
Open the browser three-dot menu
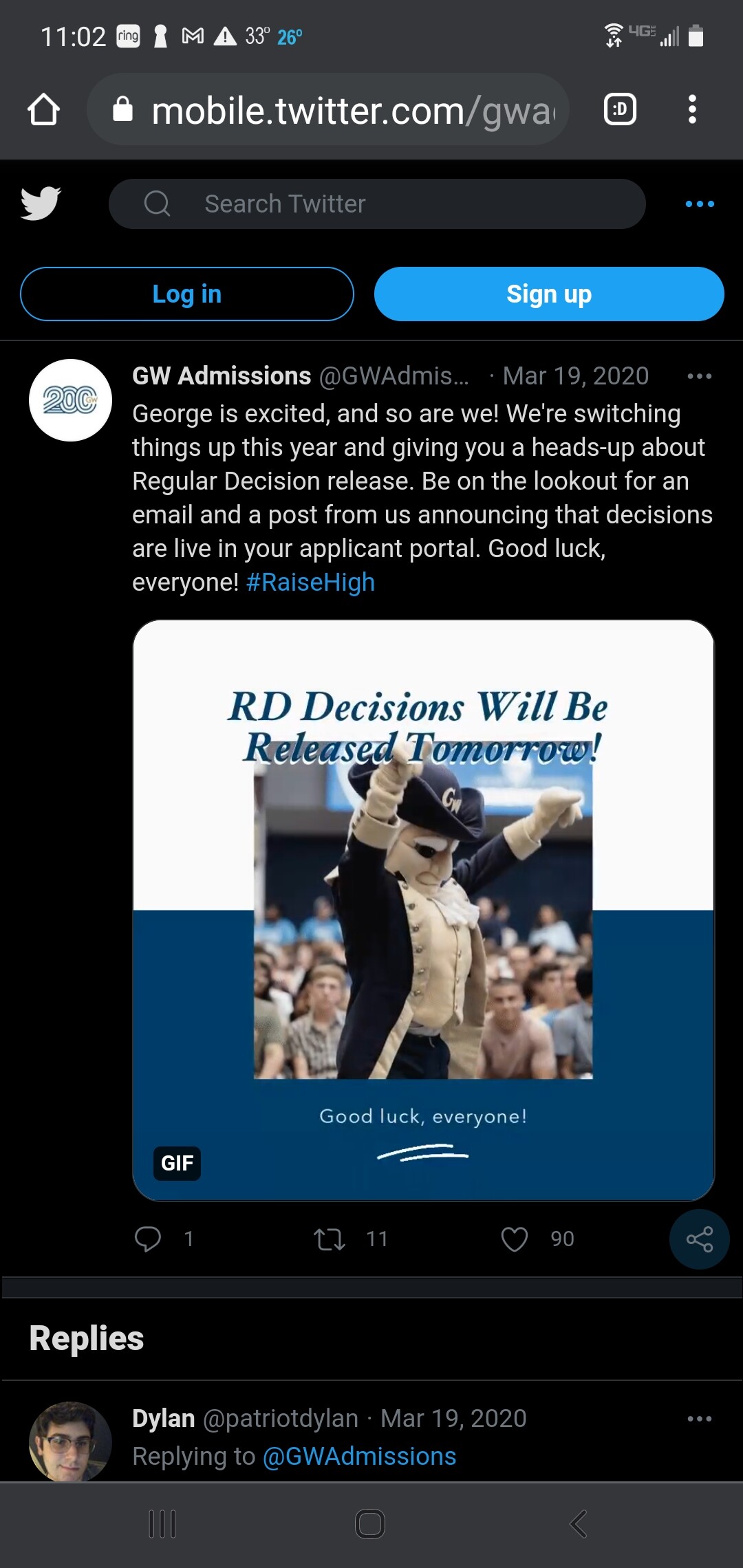pyautogui.click(x=692, y=110)
